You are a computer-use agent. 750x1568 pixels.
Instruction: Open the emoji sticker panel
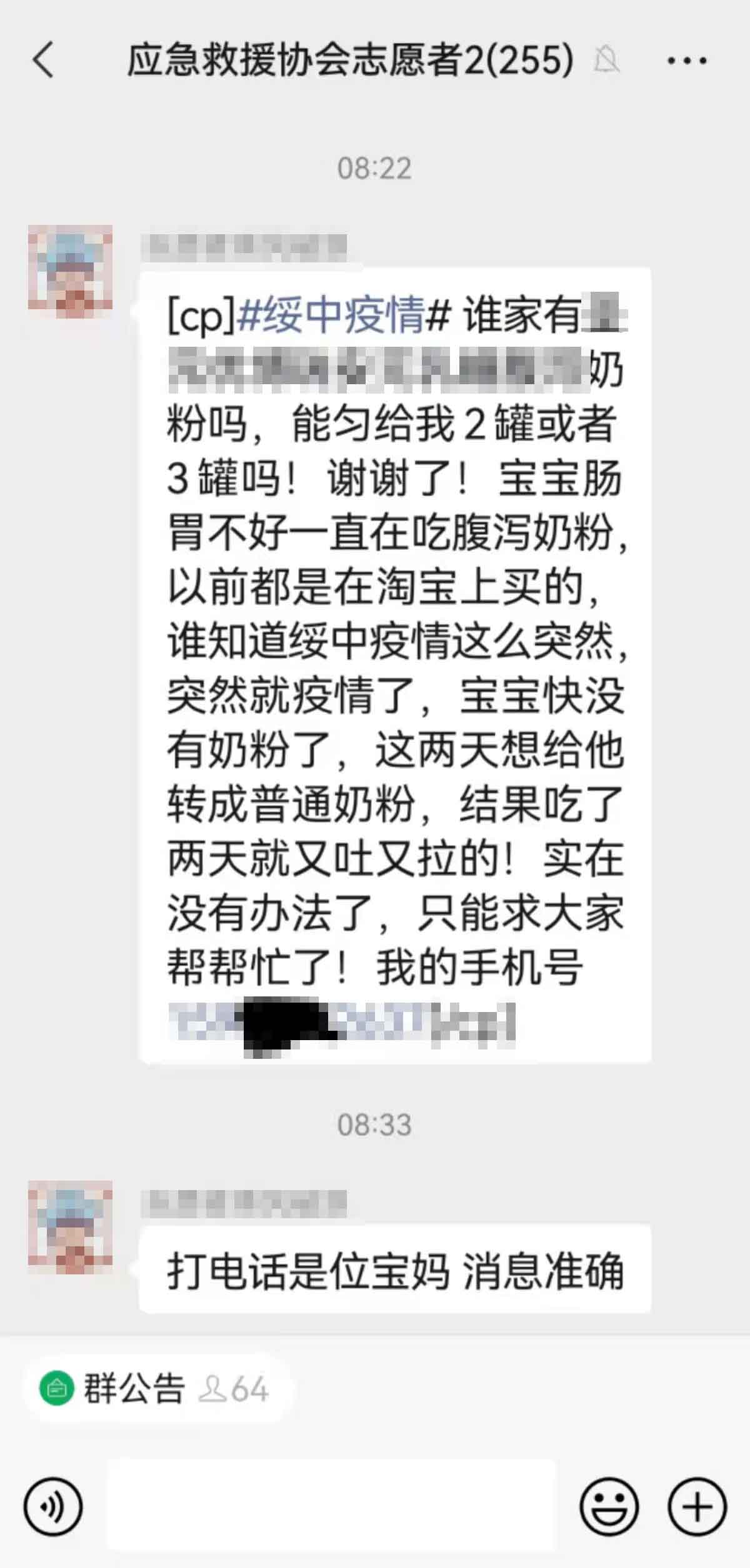[609, 1507]
